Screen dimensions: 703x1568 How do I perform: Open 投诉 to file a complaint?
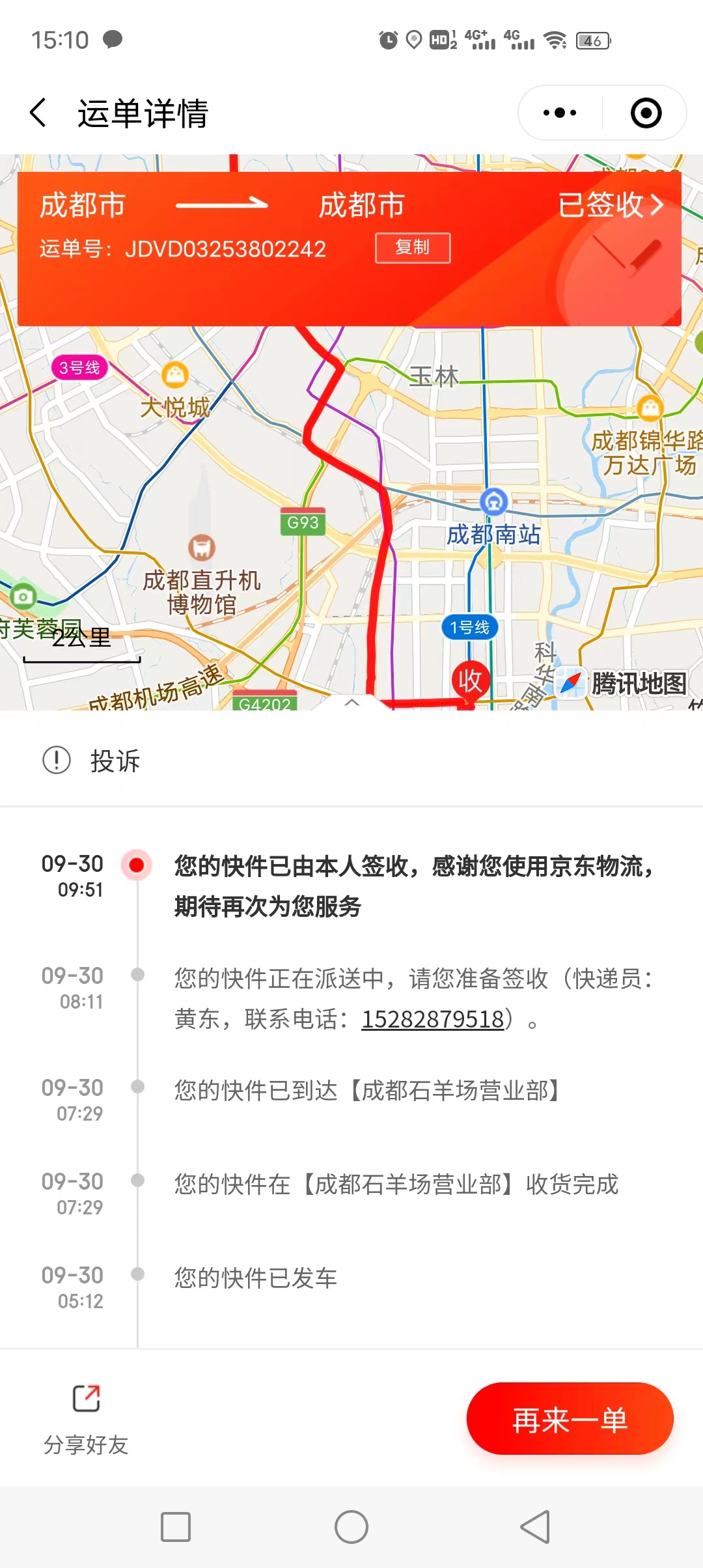[x=91, y=760]
